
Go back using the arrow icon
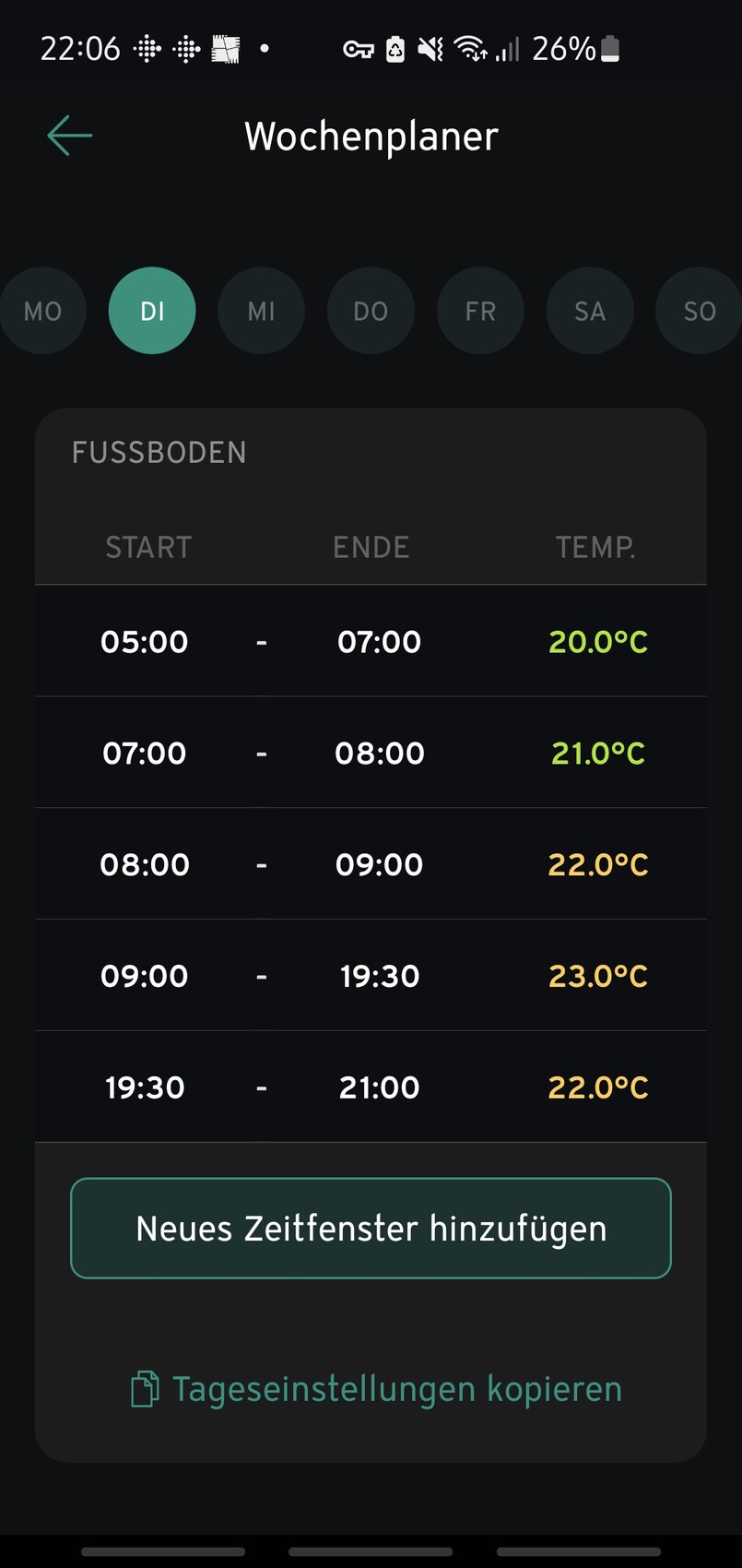coord(70,136)
